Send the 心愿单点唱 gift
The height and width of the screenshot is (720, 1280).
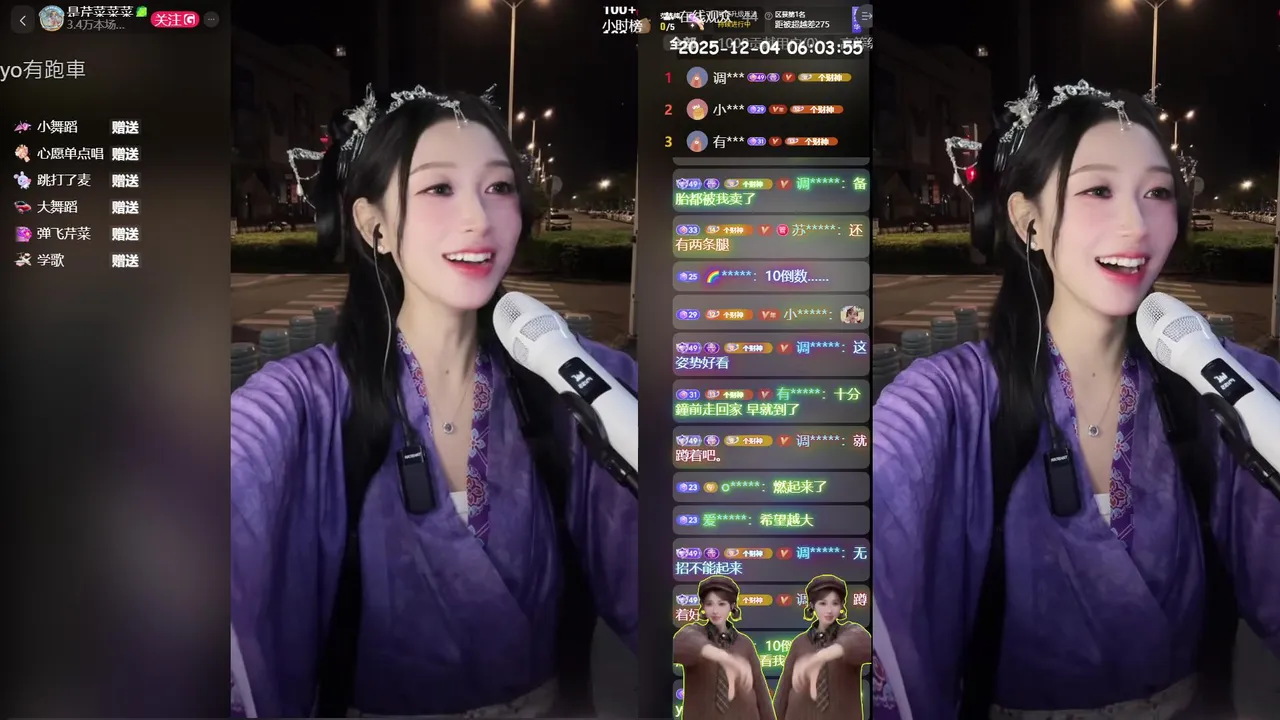point(125,154)
